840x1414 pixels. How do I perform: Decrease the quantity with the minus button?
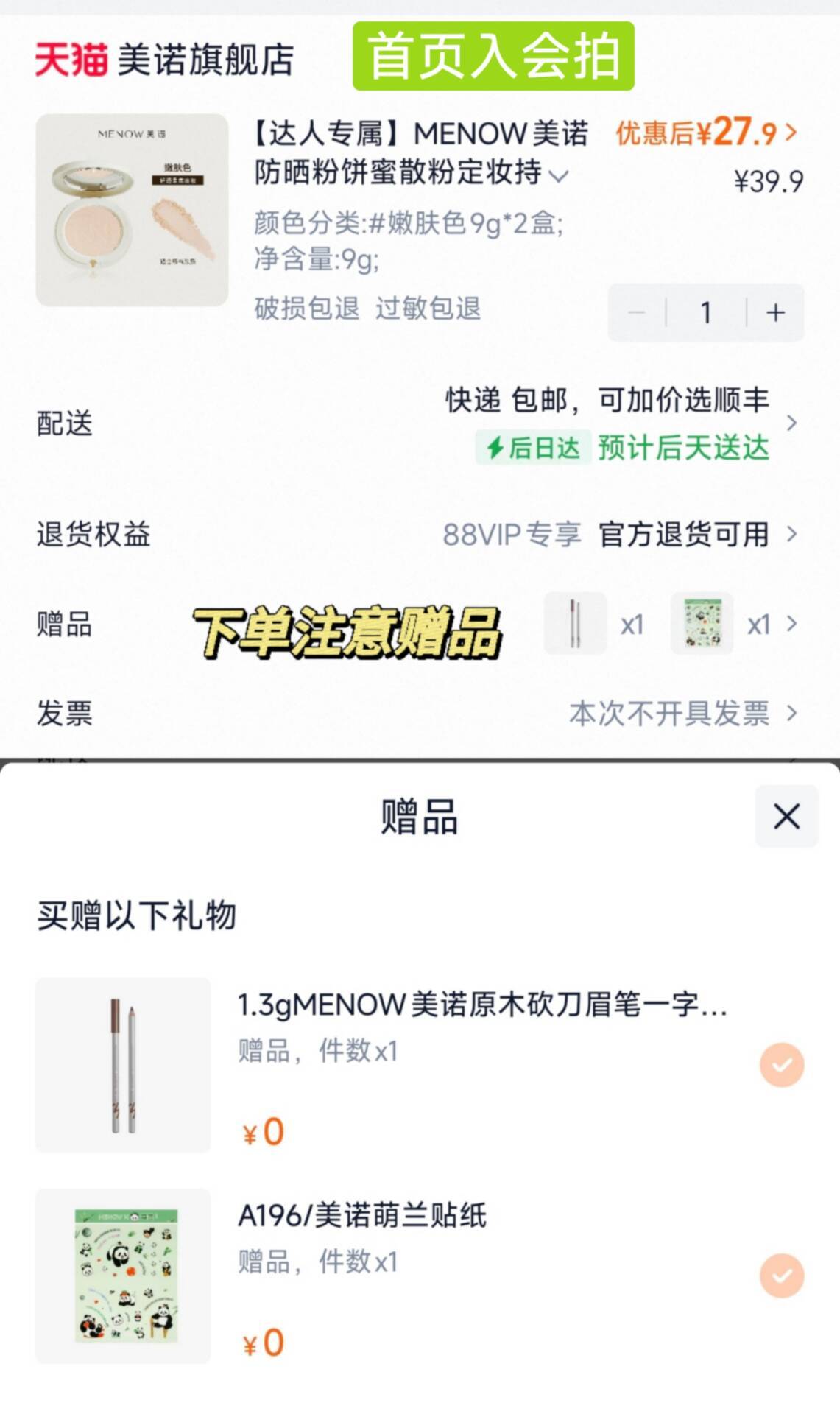coord(637,313)
